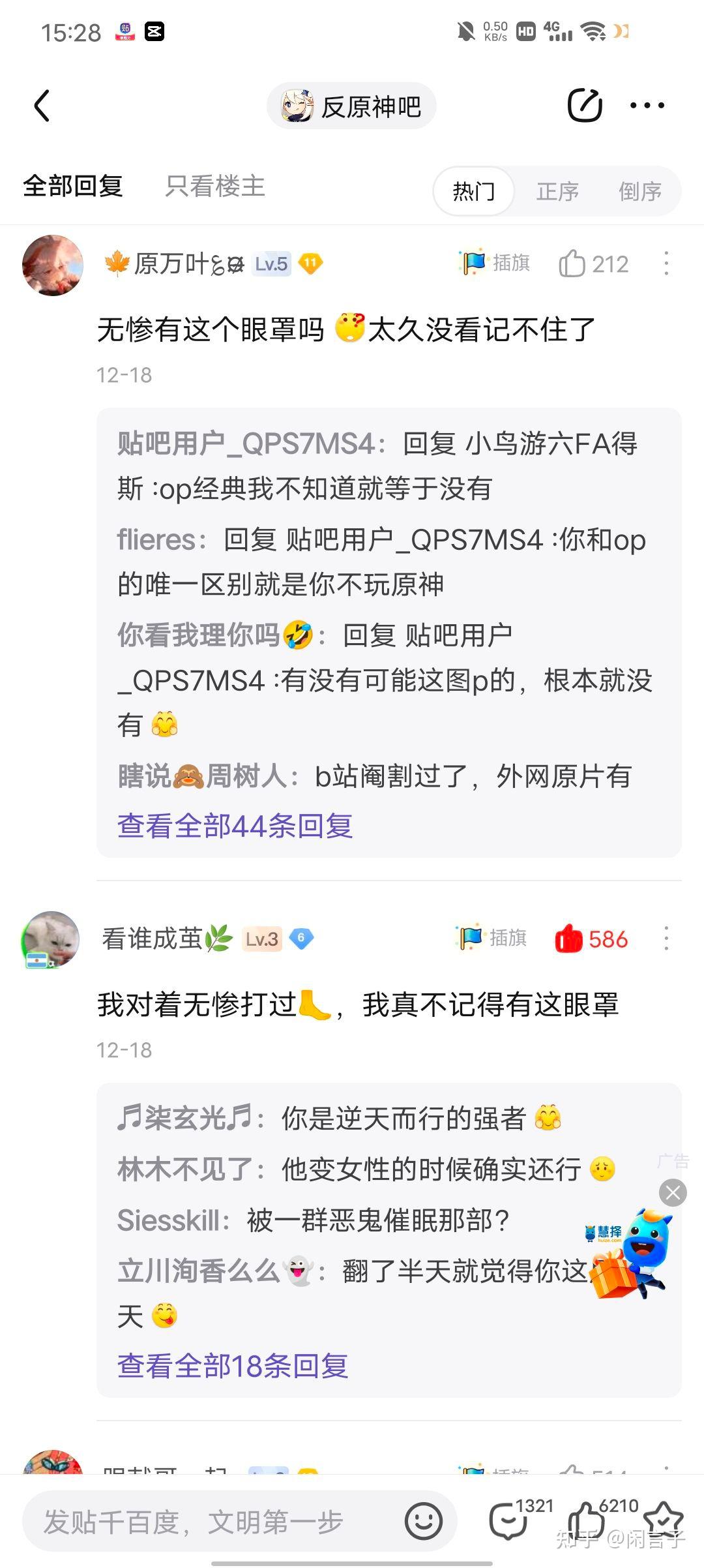Sort replies in 正序 order

[557, 191]
